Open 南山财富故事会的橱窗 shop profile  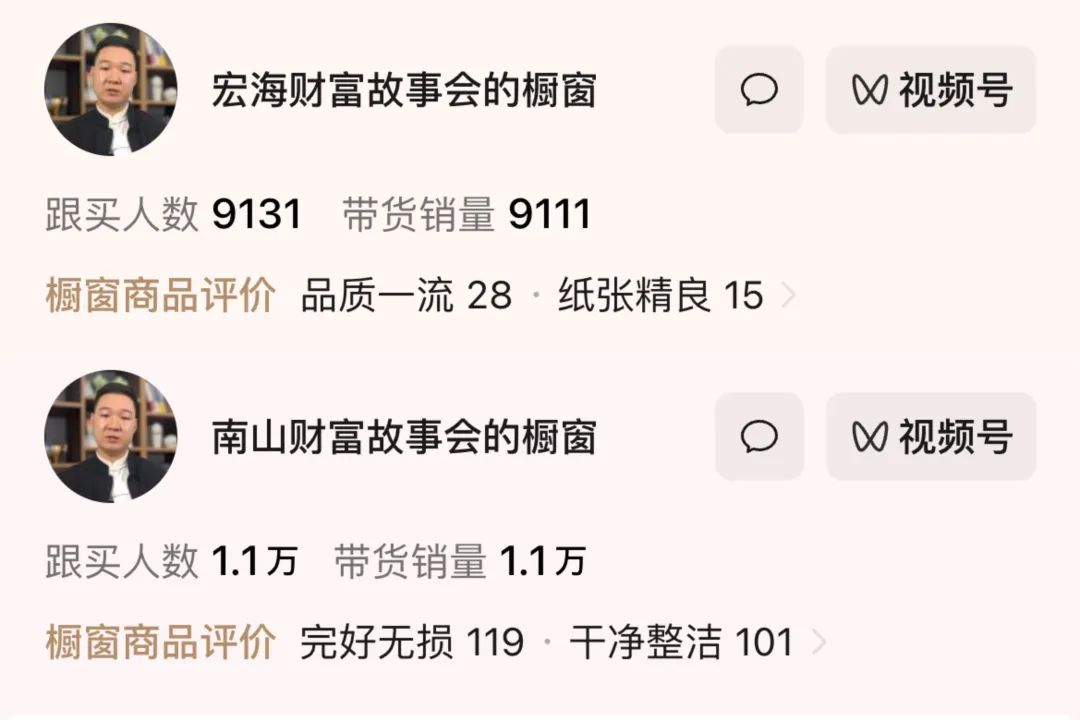point(403,438)
